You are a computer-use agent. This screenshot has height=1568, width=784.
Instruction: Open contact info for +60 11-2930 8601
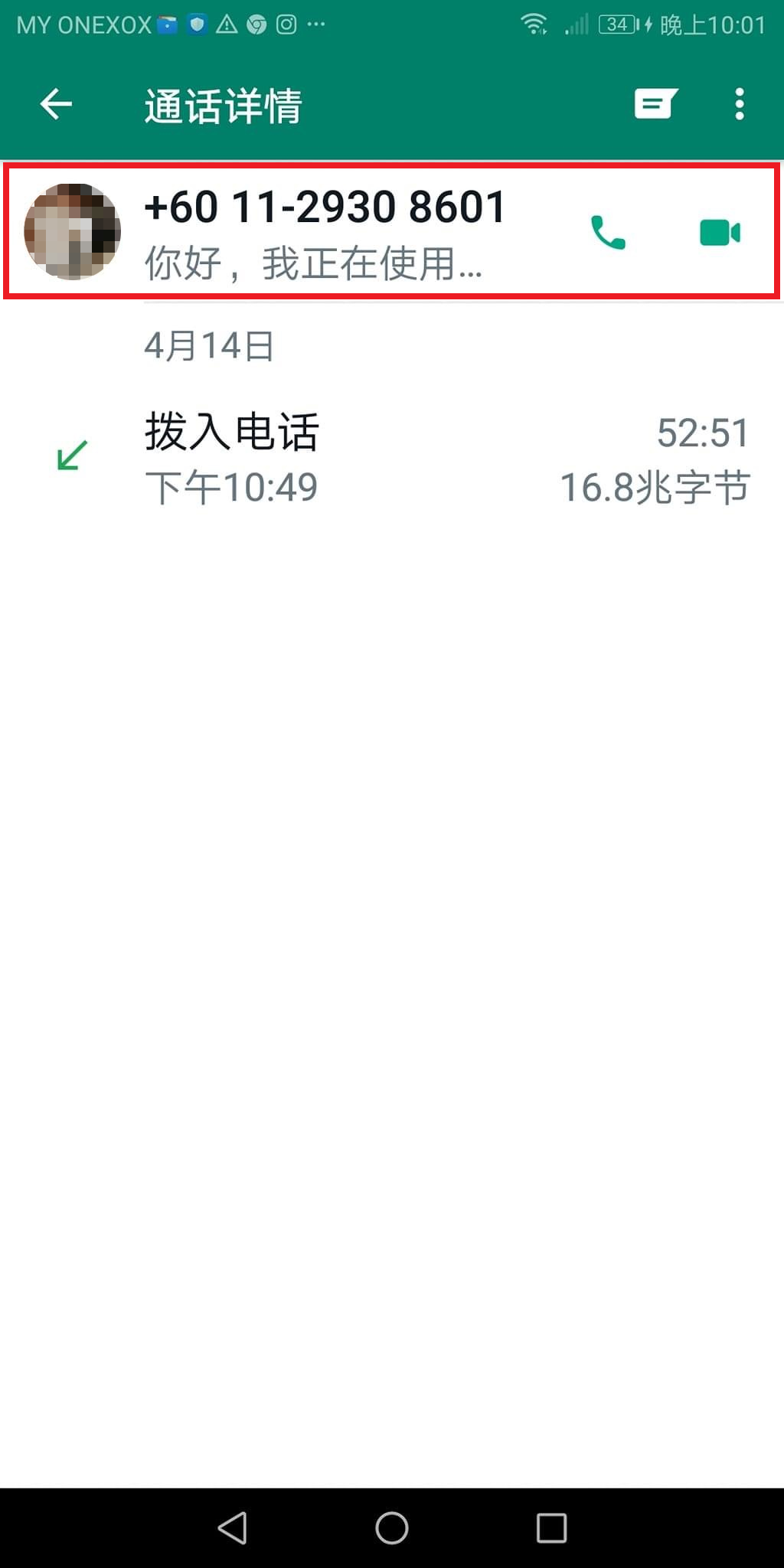(325, 231)
